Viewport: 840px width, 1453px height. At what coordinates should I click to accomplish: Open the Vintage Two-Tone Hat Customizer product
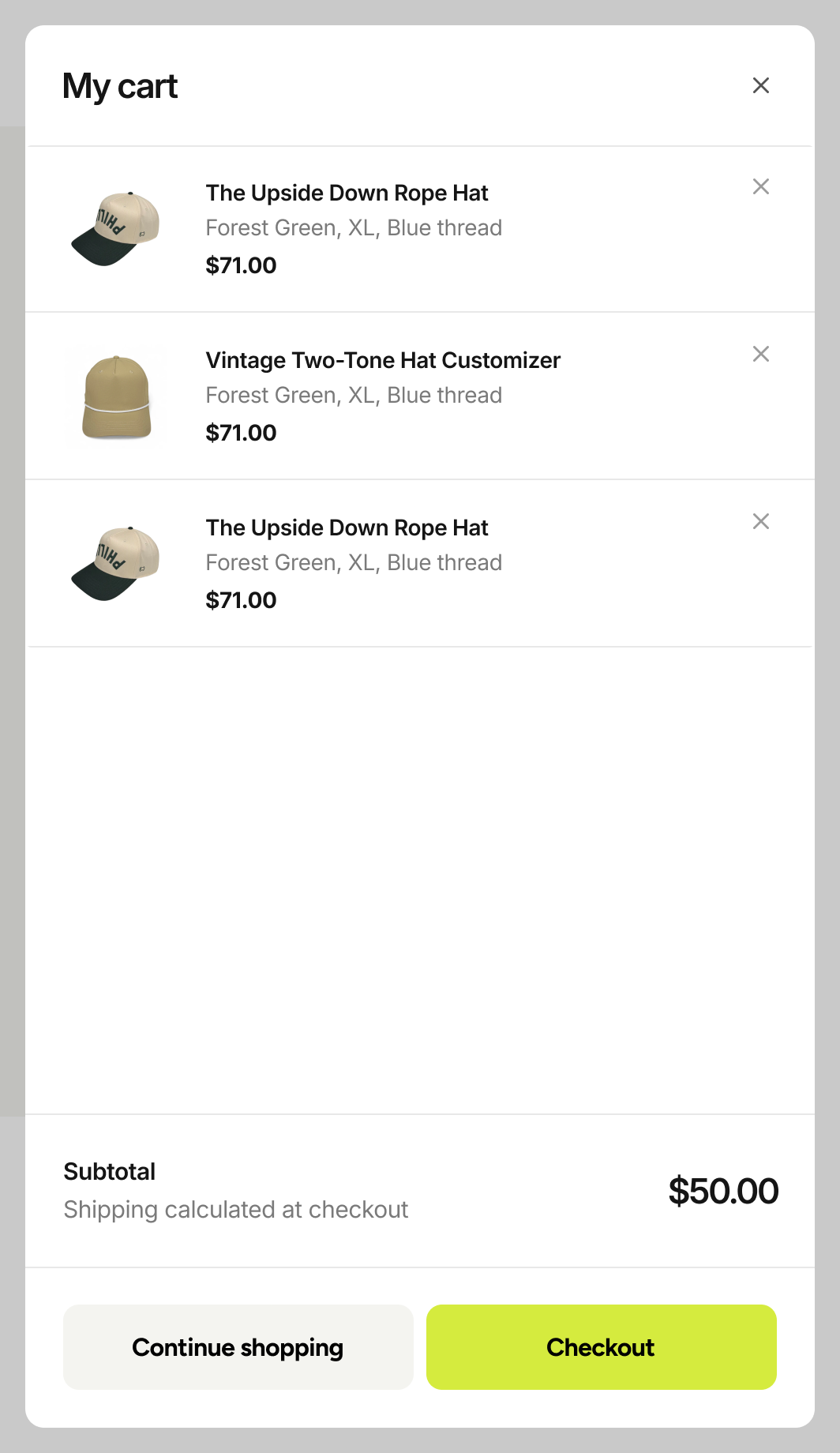383,360
